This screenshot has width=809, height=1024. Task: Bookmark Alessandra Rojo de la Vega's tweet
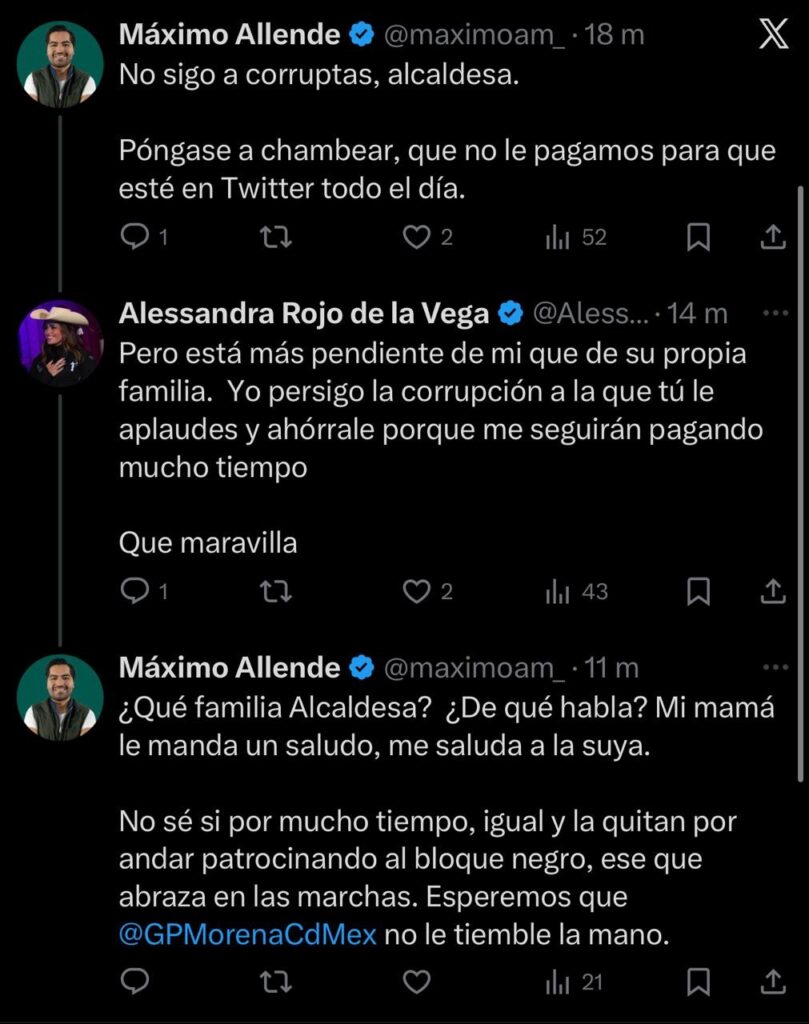[699, 592]
